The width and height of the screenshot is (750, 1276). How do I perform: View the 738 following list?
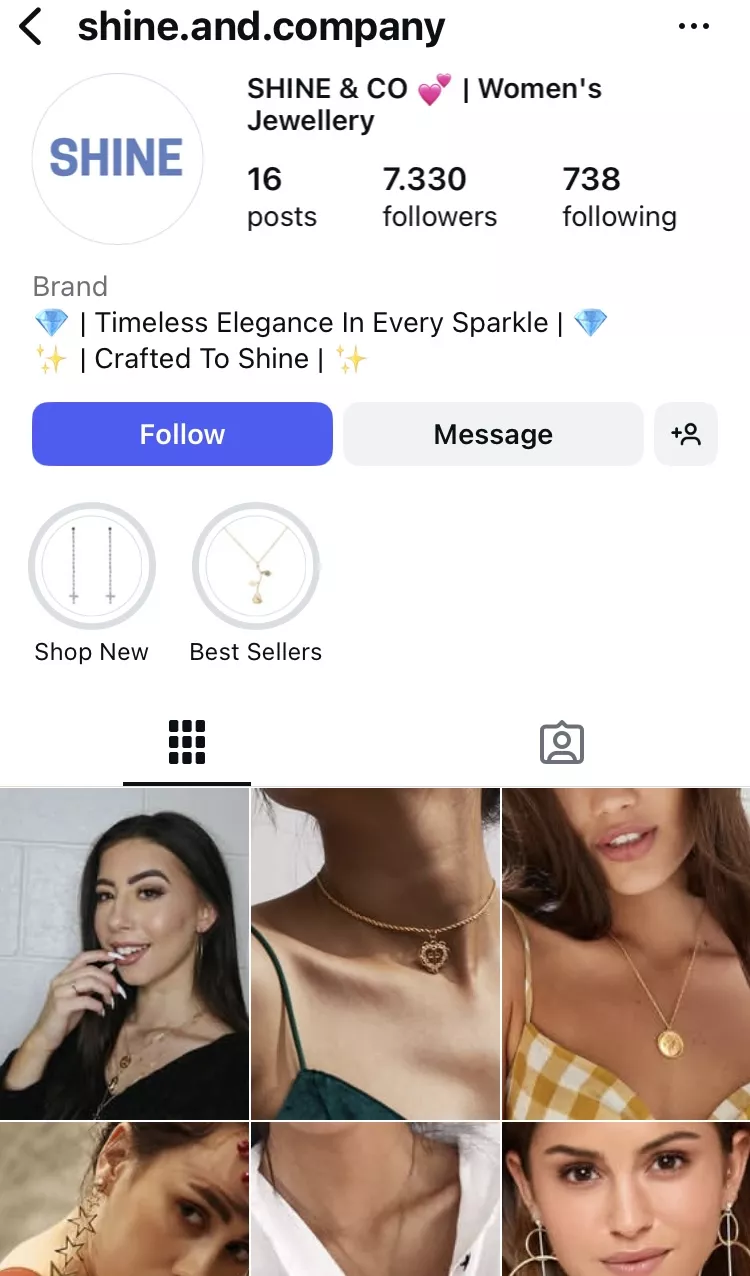point(619,197)
